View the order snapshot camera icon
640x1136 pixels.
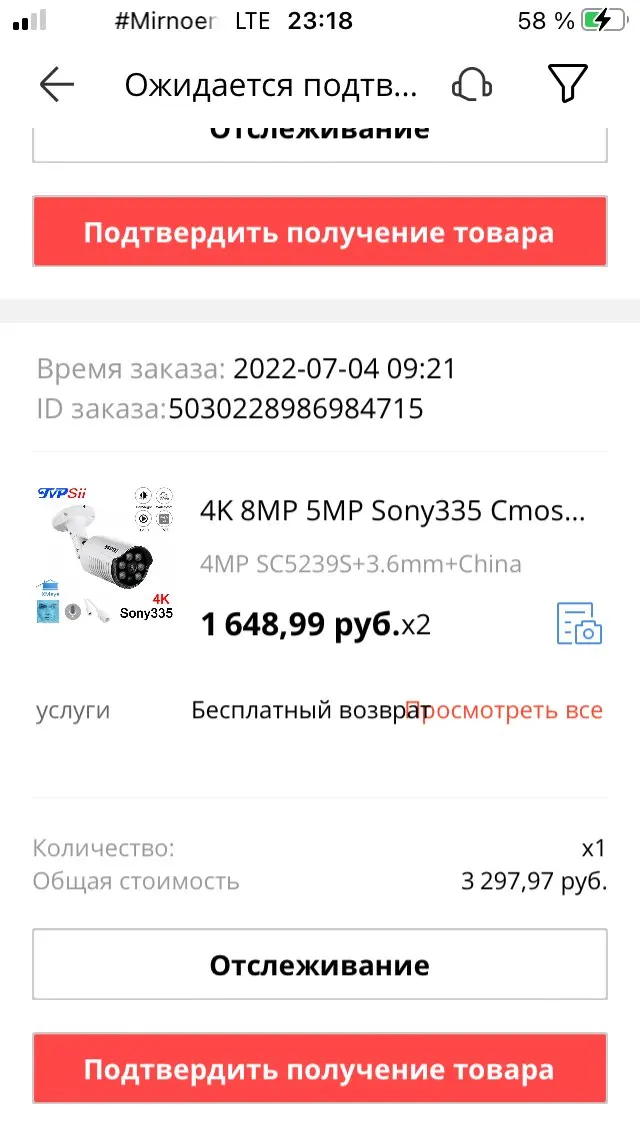579,623
